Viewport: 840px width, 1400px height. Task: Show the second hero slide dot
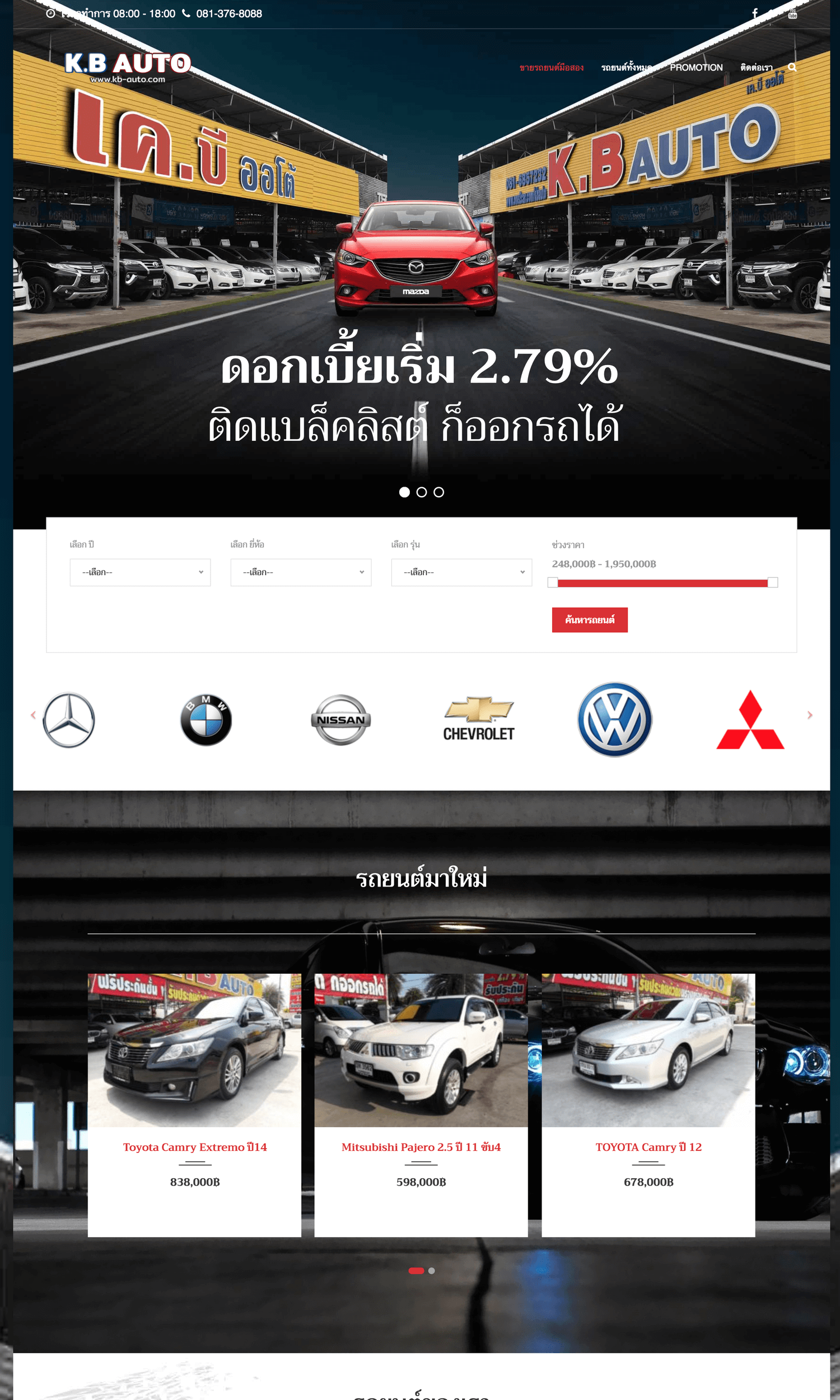click(x=421, y=492)
